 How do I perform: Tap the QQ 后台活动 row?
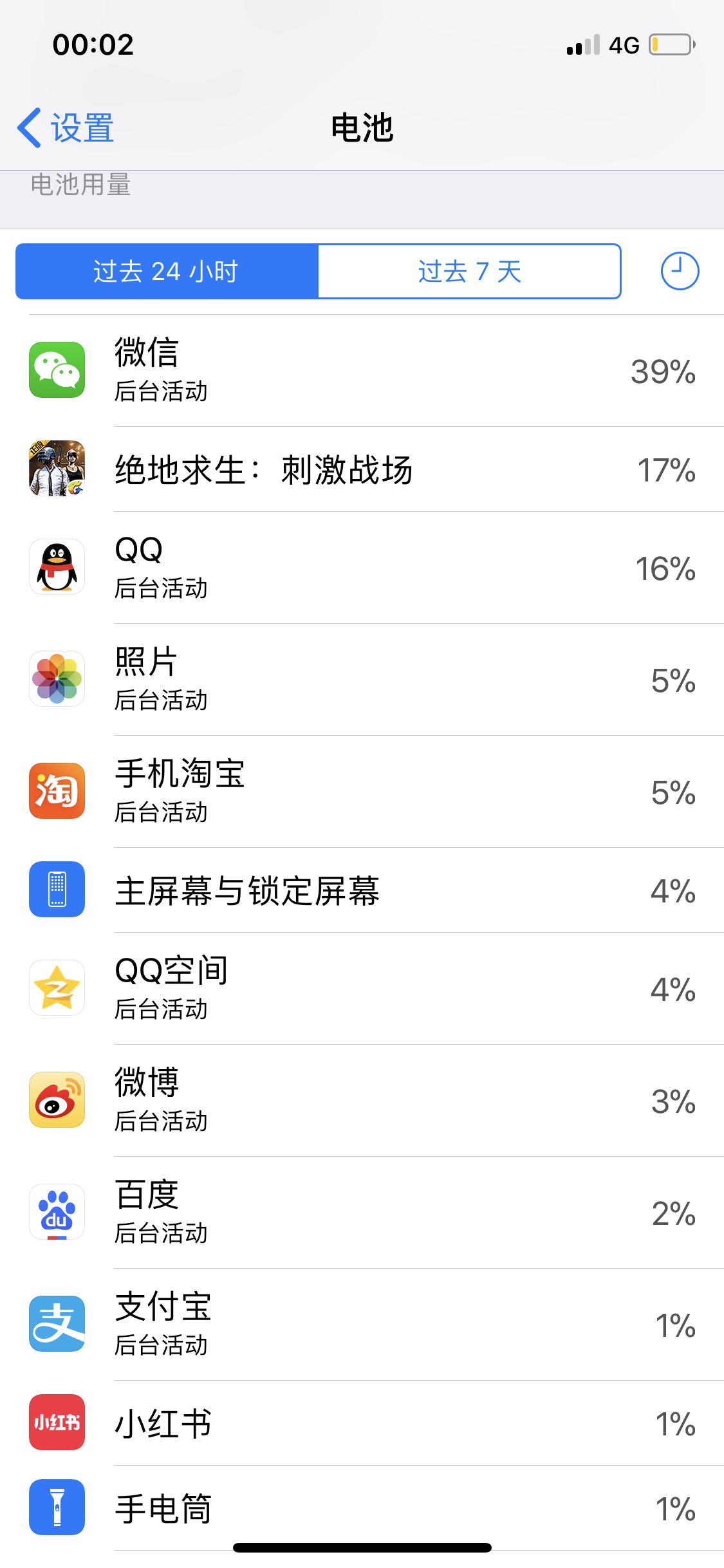[x=362, y=568]
